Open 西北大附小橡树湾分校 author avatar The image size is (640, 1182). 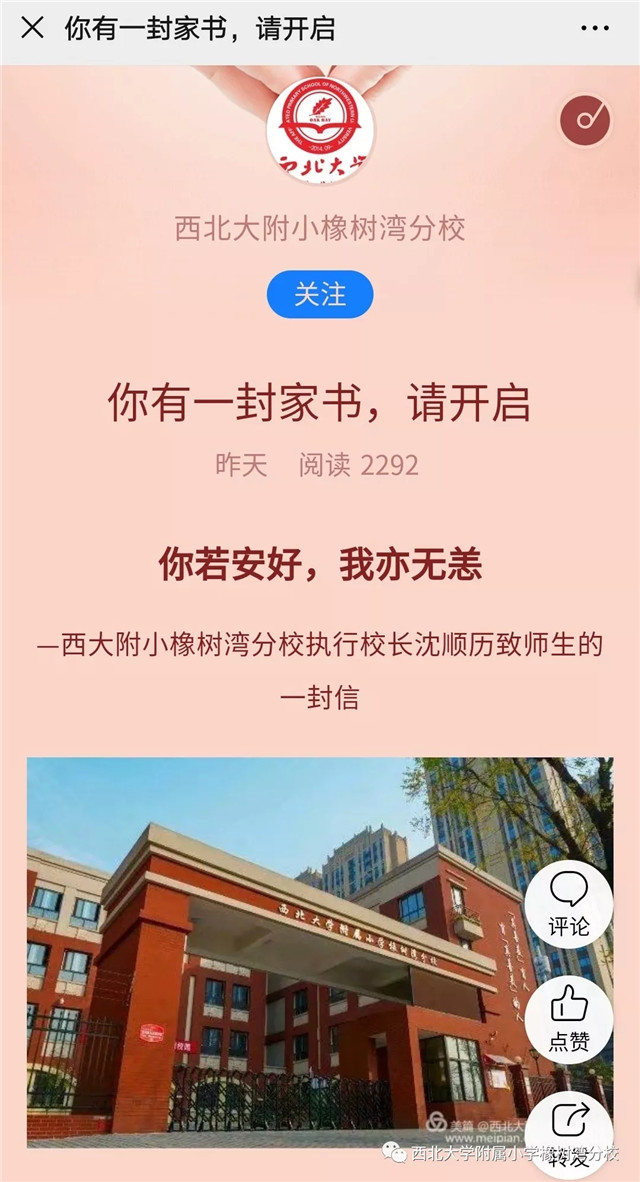pos(320,130)
